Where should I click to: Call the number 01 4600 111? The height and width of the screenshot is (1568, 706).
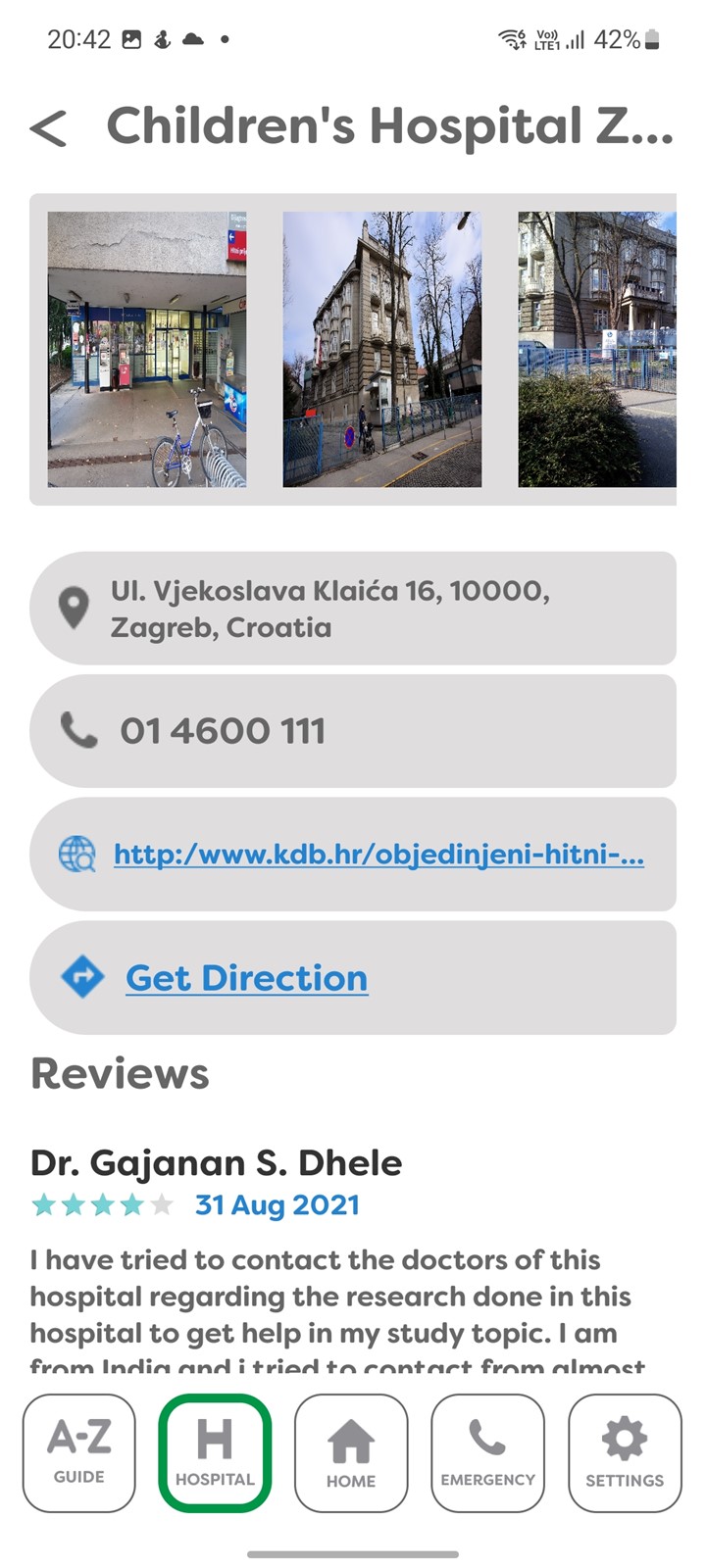pos(353,731)
